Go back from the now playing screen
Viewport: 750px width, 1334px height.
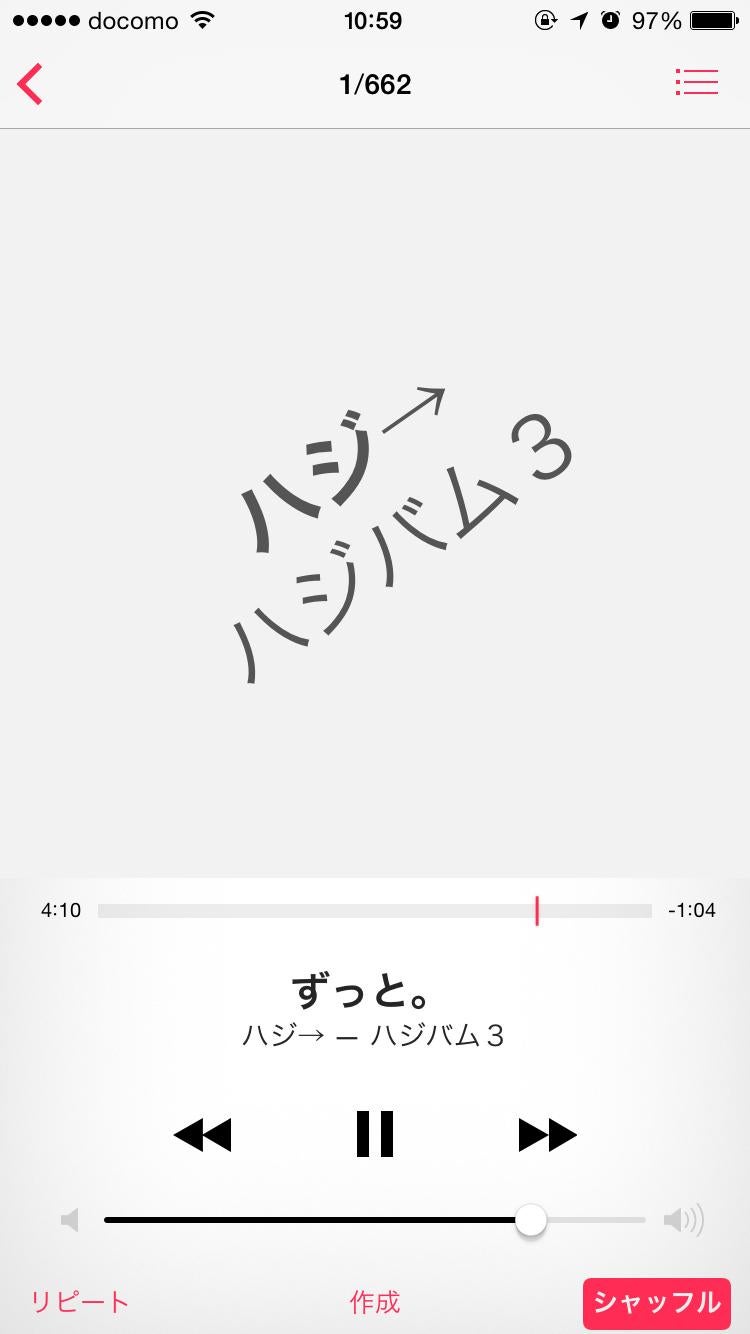pyautogui.click(x=30, y=84)
